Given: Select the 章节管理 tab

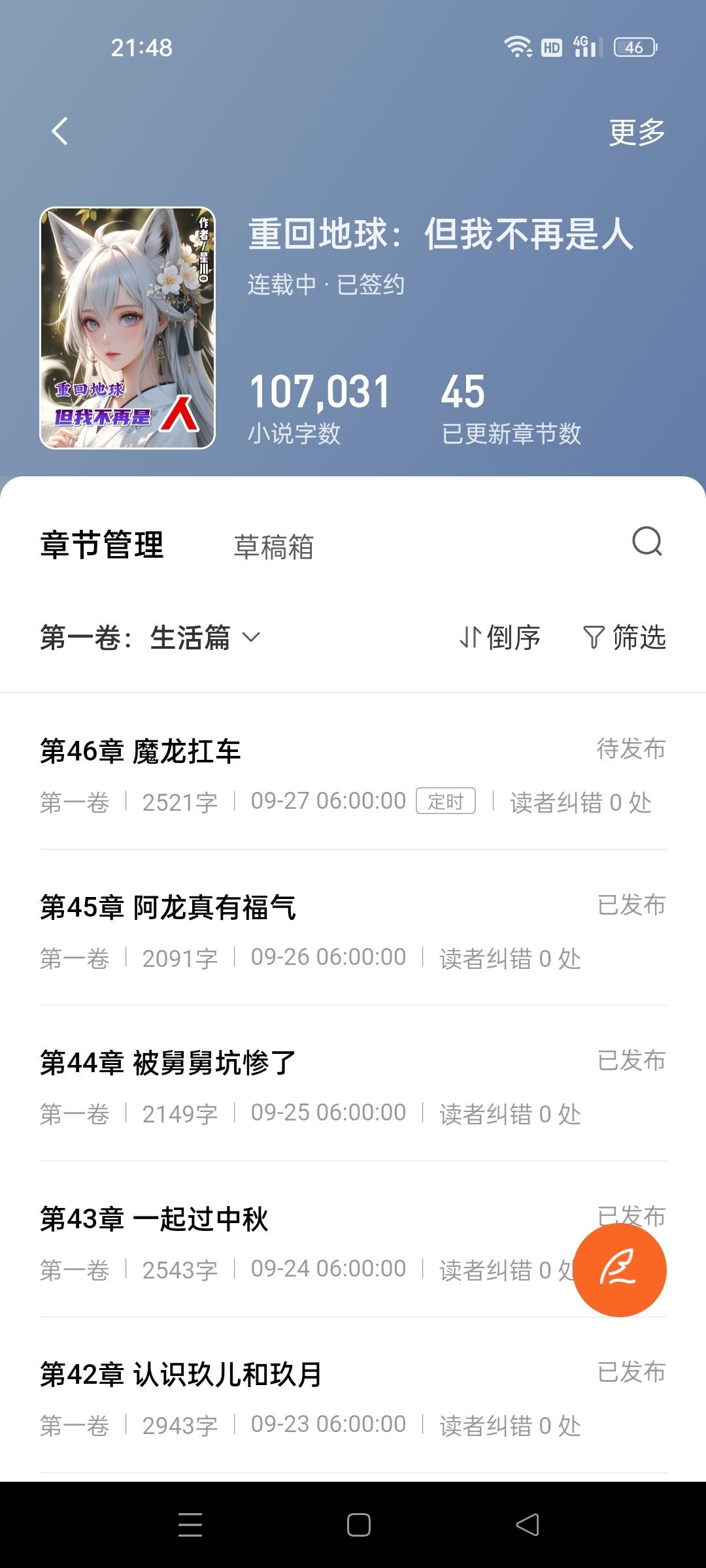Looking at the screenshot, I should 102,545.
